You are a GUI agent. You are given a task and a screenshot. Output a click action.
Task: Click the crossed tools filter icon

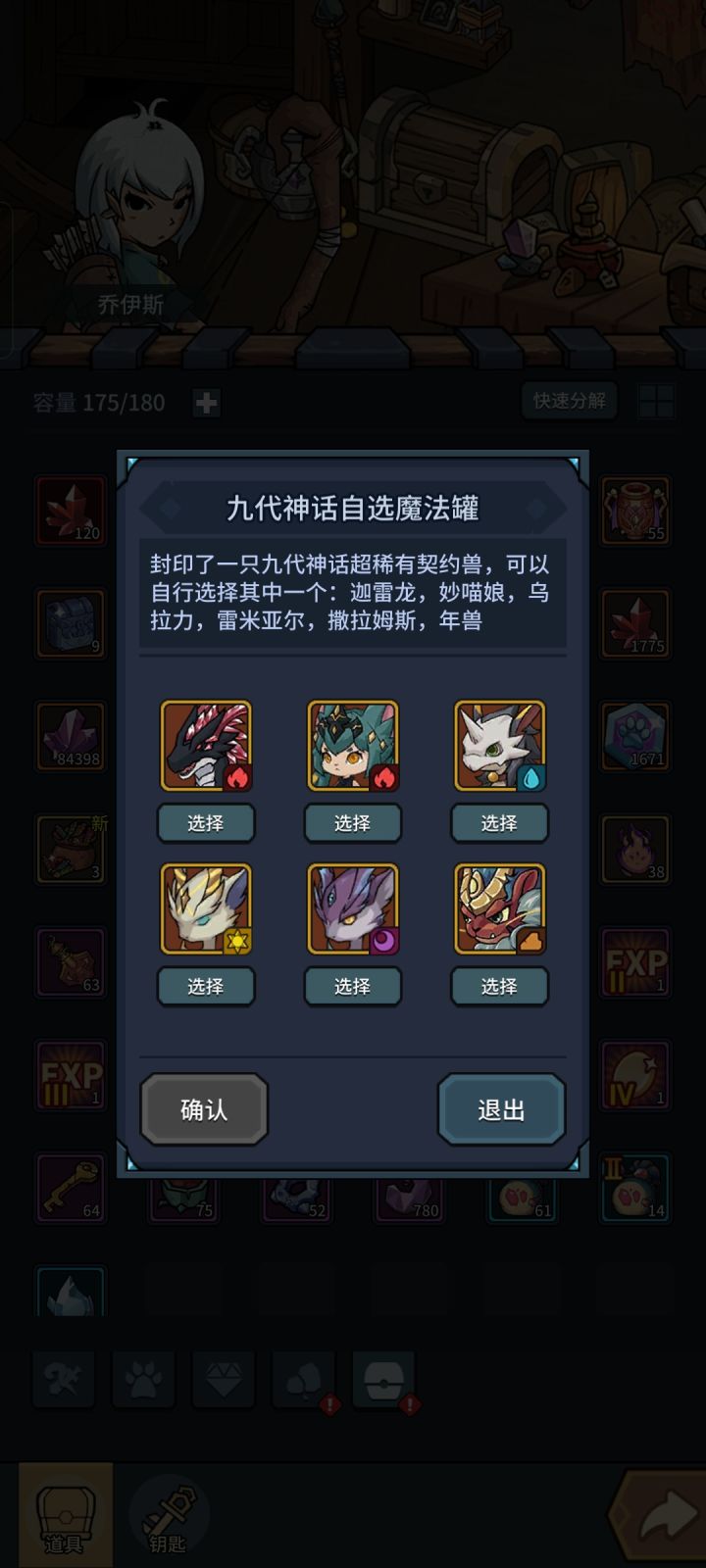[65, 1379]
